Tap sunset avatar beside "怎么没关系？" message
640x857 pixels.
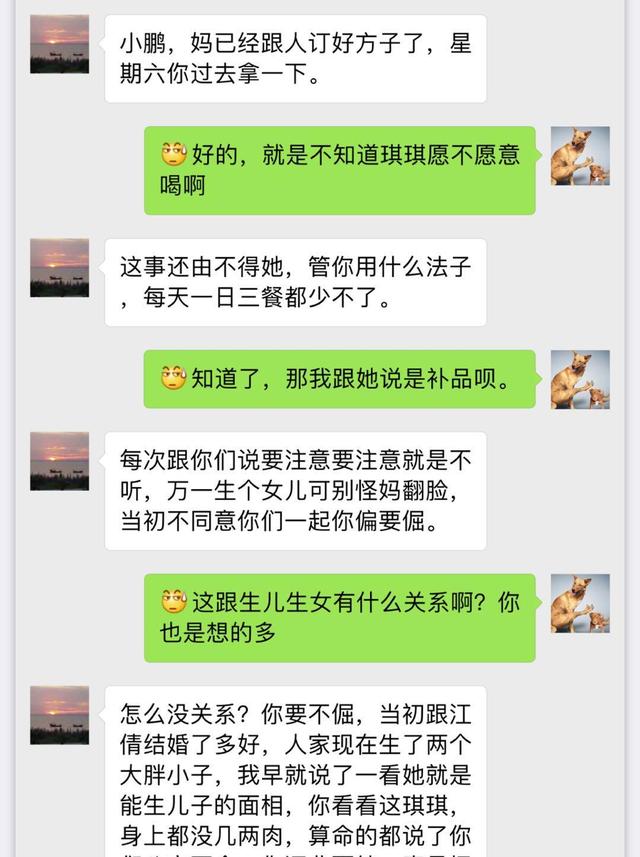pyautogui.click(x=59, y=715)
